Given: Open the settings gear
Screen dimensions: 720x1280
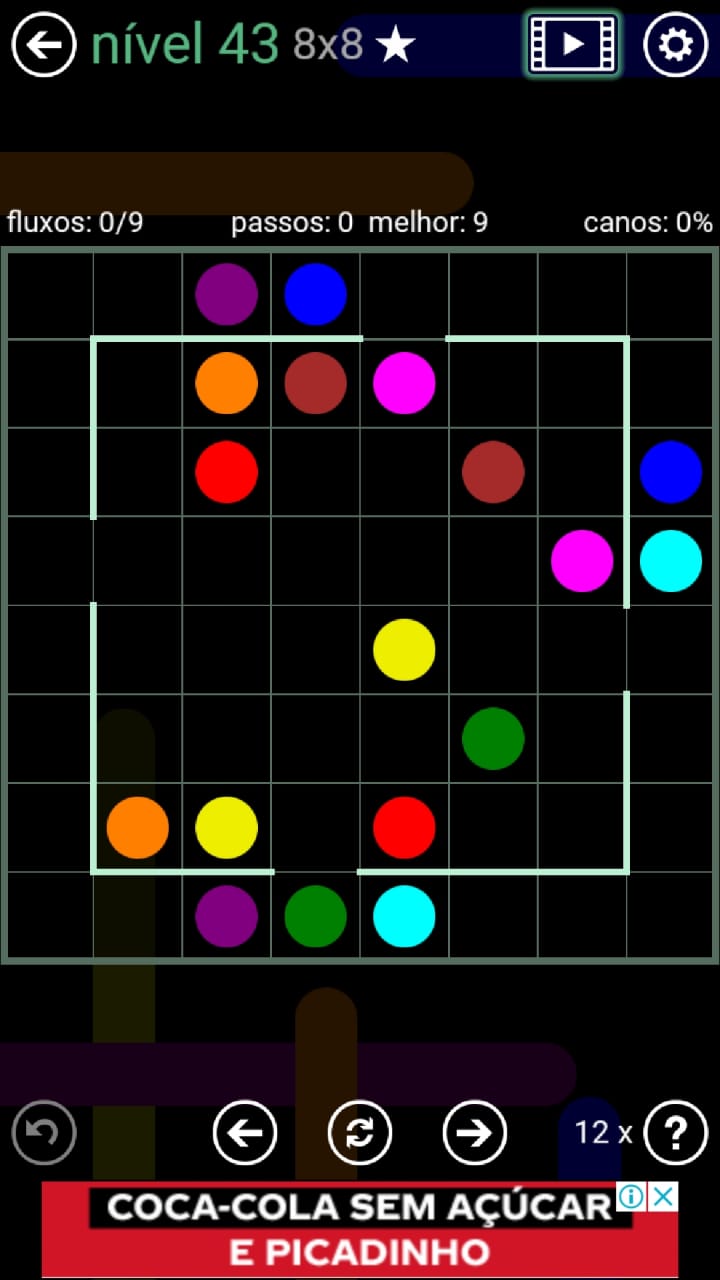Looking at the screenshot, I should click(675, 44).
